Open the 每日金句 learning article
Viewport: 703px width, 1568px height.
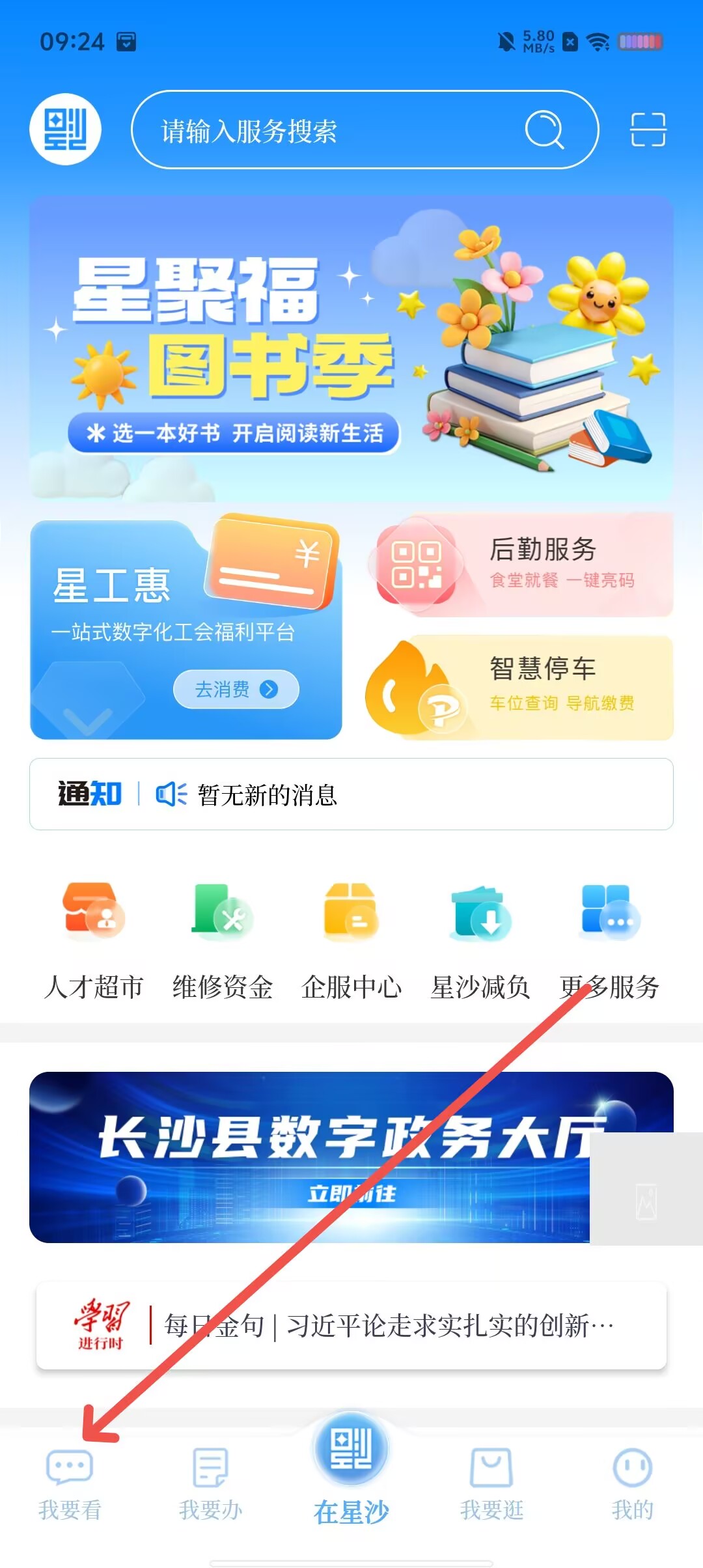(351, 1326)
